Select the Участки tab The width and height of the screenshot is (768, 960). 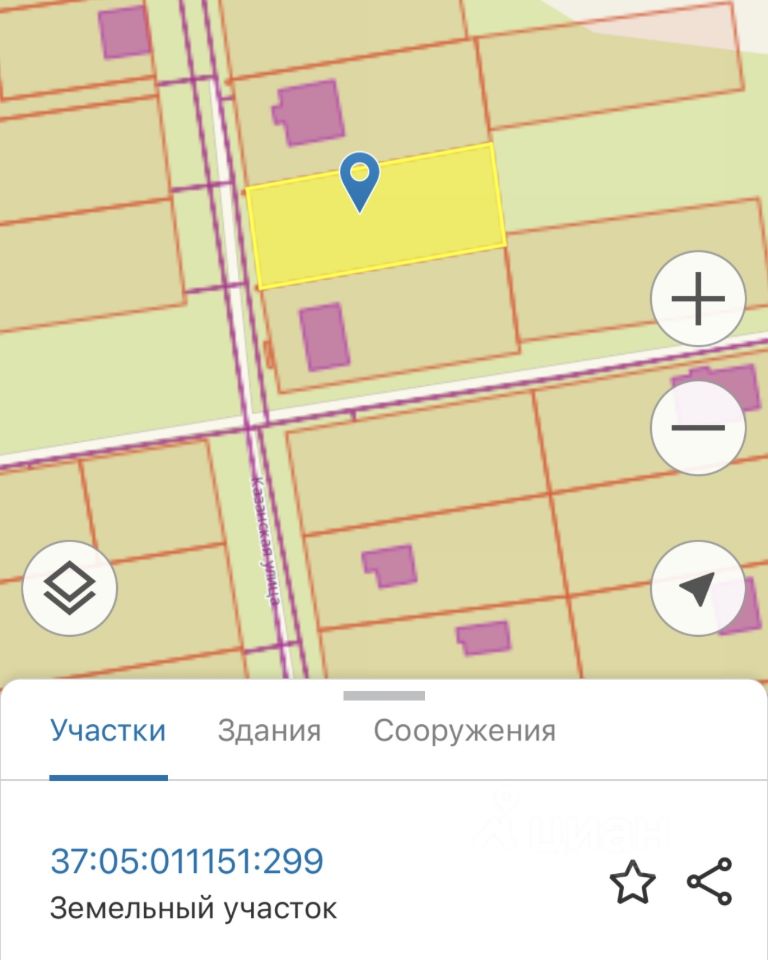click(x=108, y=731)
